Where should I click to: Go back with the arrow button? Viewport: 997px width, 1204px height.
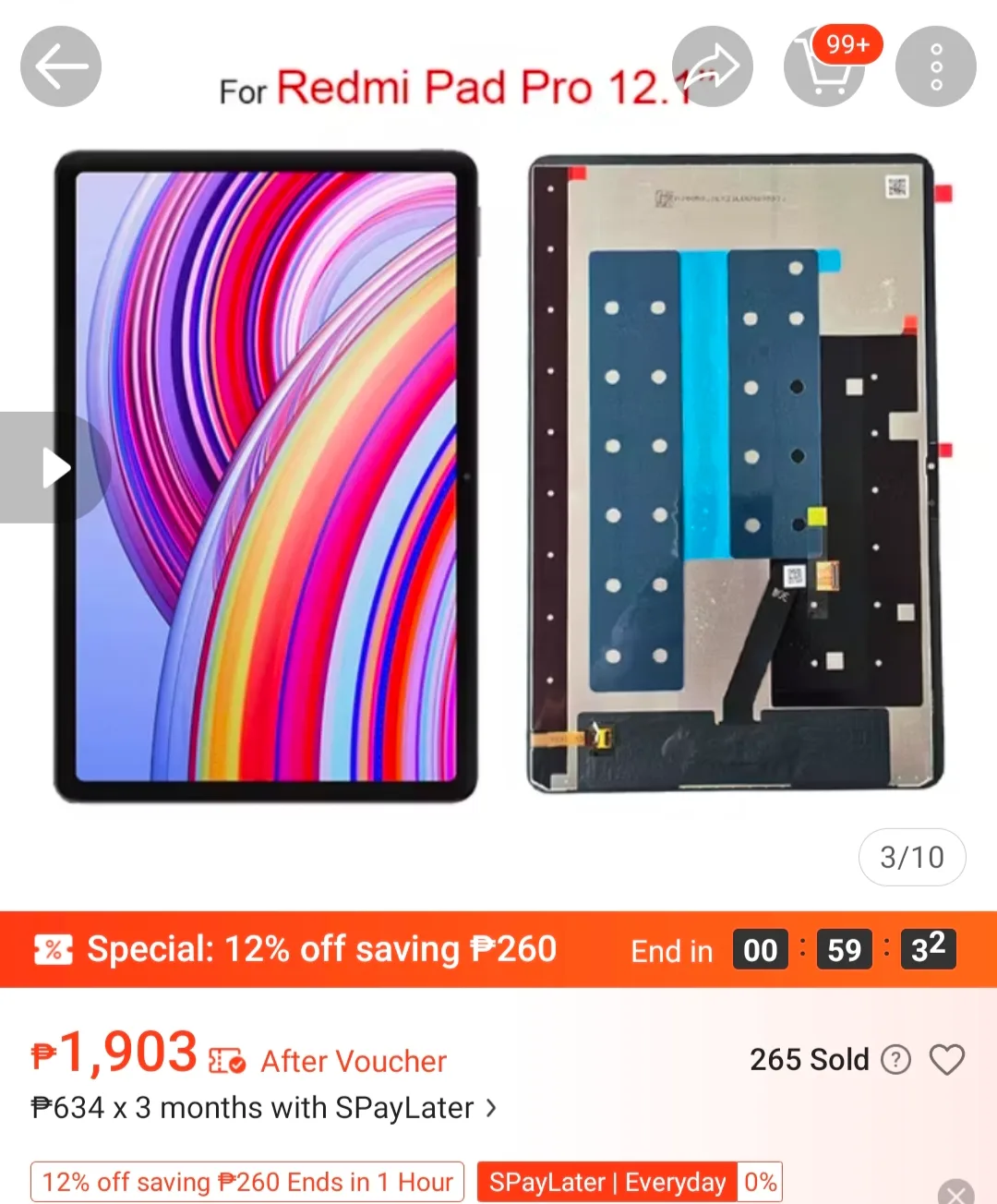click(x=61, y=66)
